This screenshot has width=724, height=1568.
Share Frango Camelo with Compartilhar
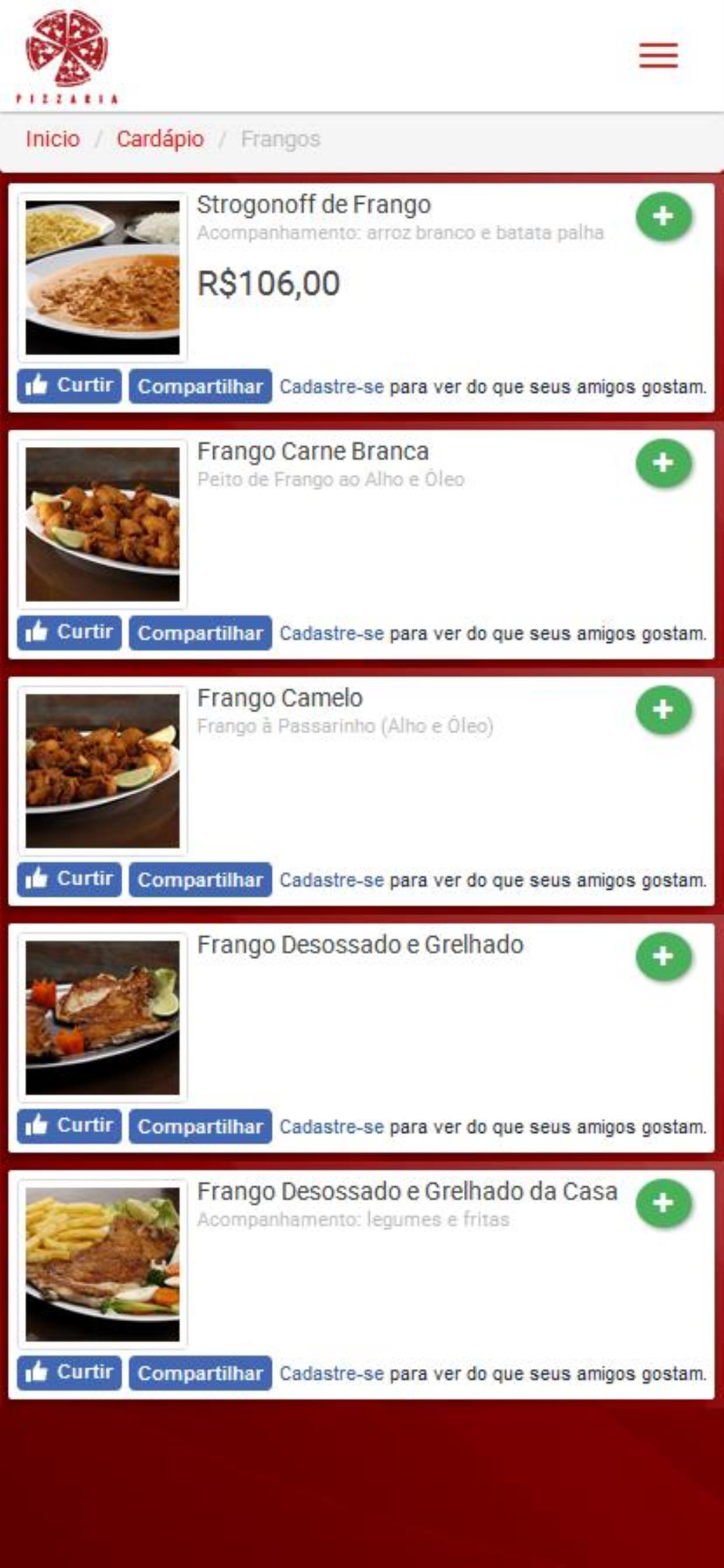pyautogui.click(x=201, y=880)
